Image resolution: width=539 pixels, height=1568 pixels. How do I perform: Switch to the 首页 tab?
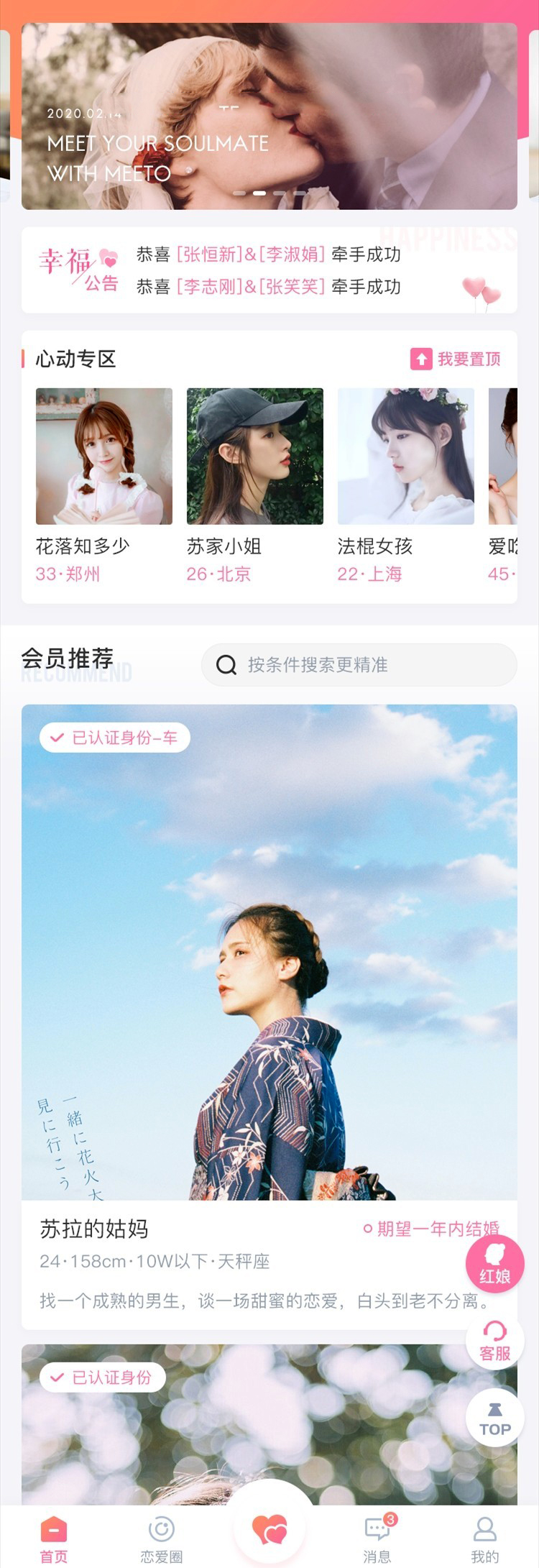(54, 1539)
